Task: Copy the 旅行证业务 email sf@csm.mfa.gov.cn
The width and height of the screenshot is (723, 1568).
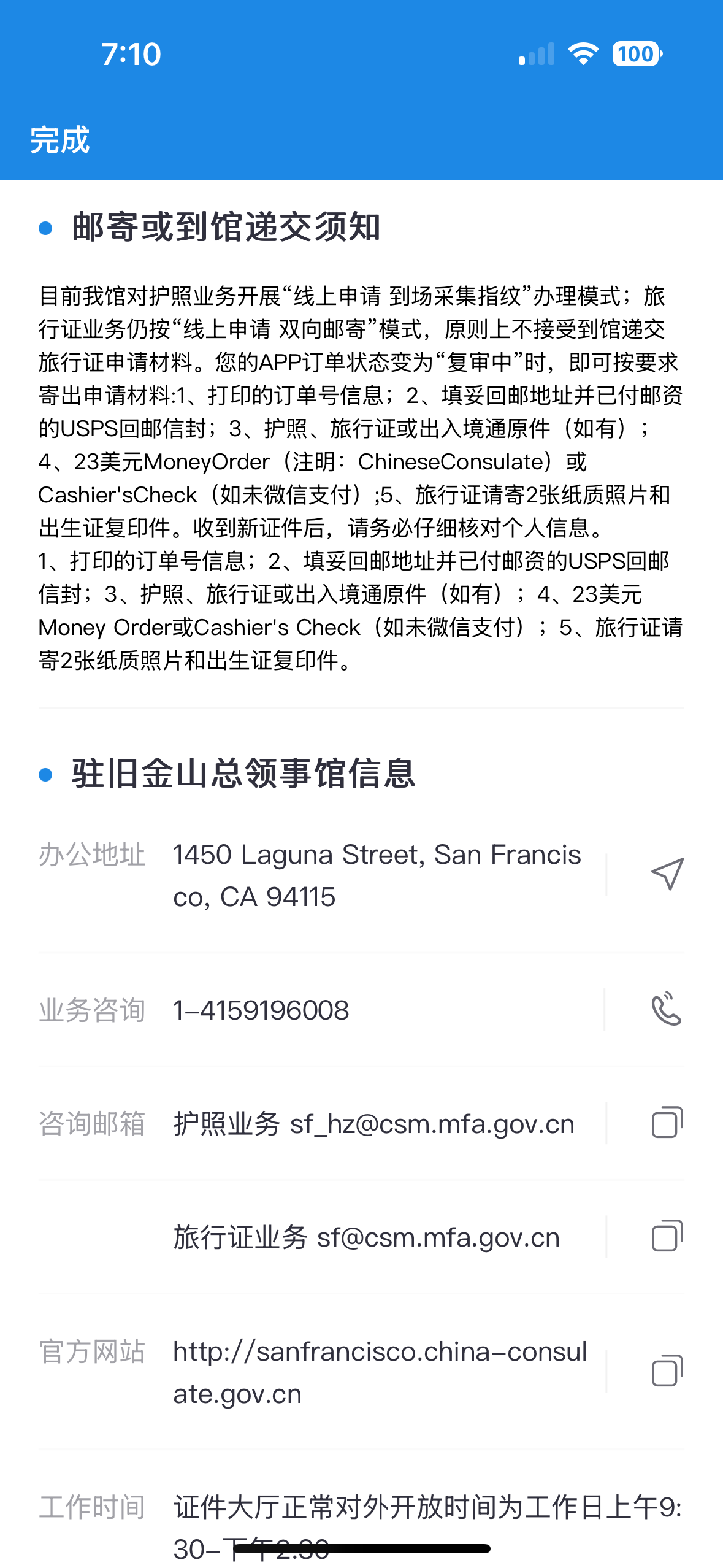Action: [667, 1236]
